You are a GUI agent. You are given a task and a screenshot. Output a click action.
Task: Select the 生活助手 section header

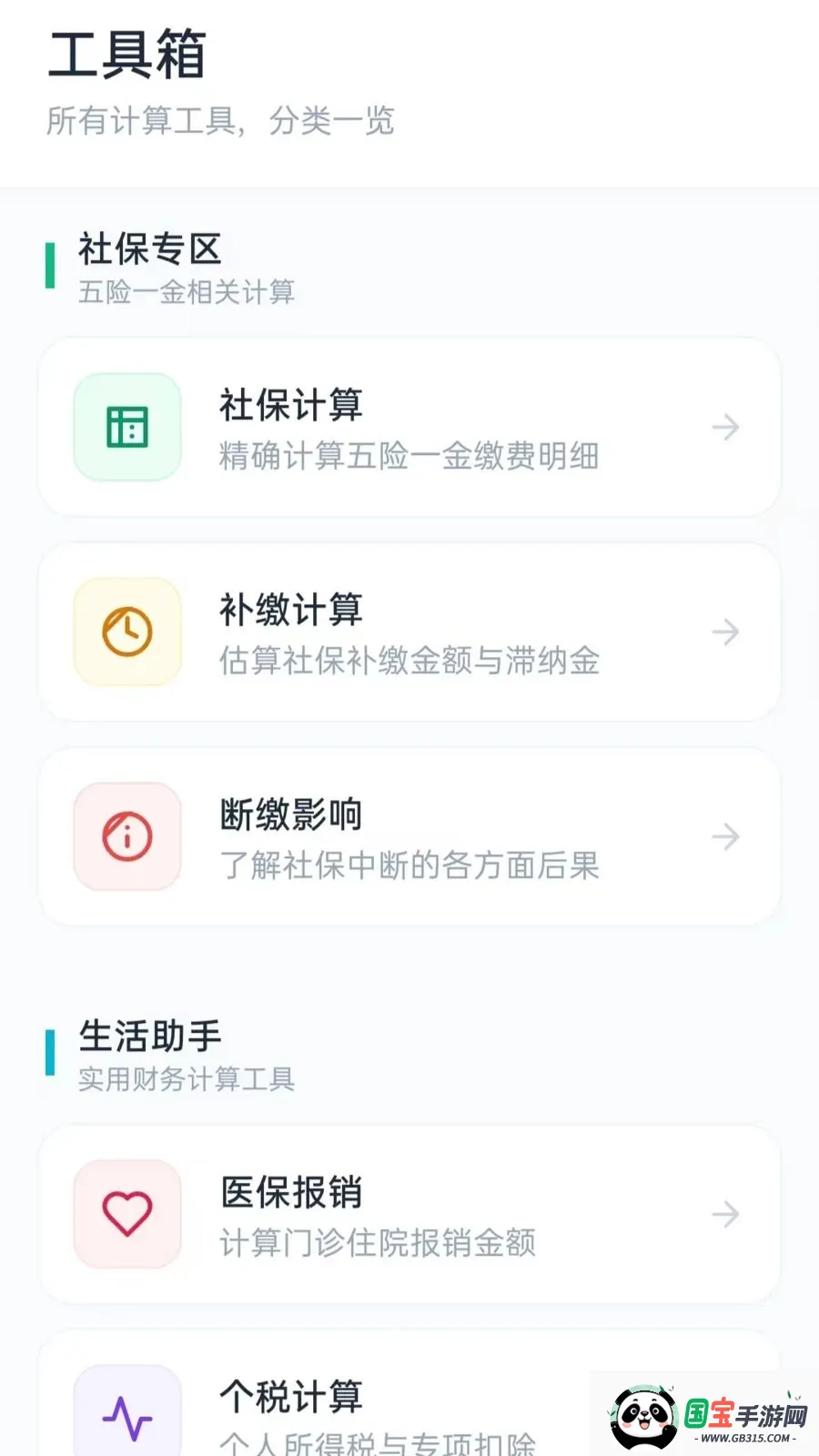(x=148, y=1037)
